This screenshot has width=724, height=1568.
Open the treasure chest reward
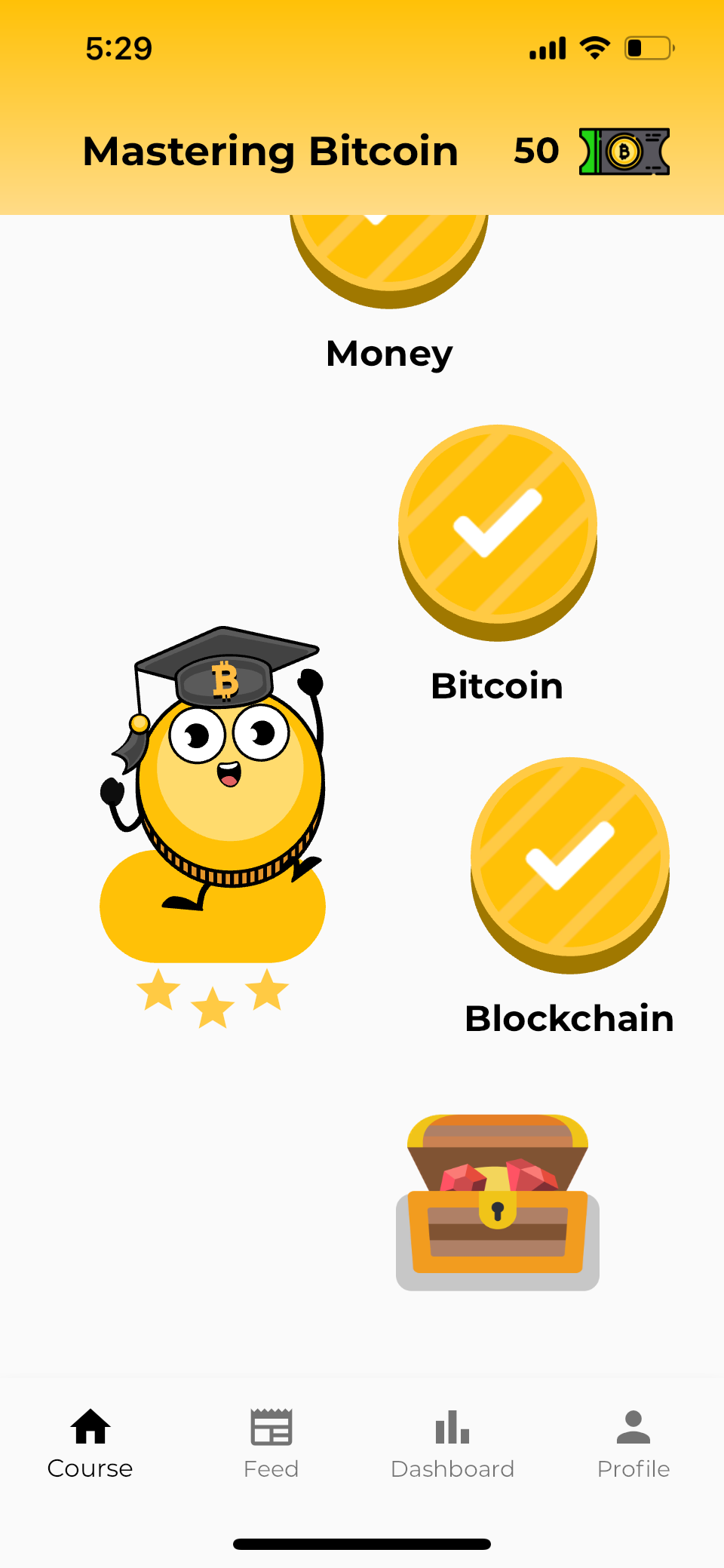click(x=498, y=1201)
